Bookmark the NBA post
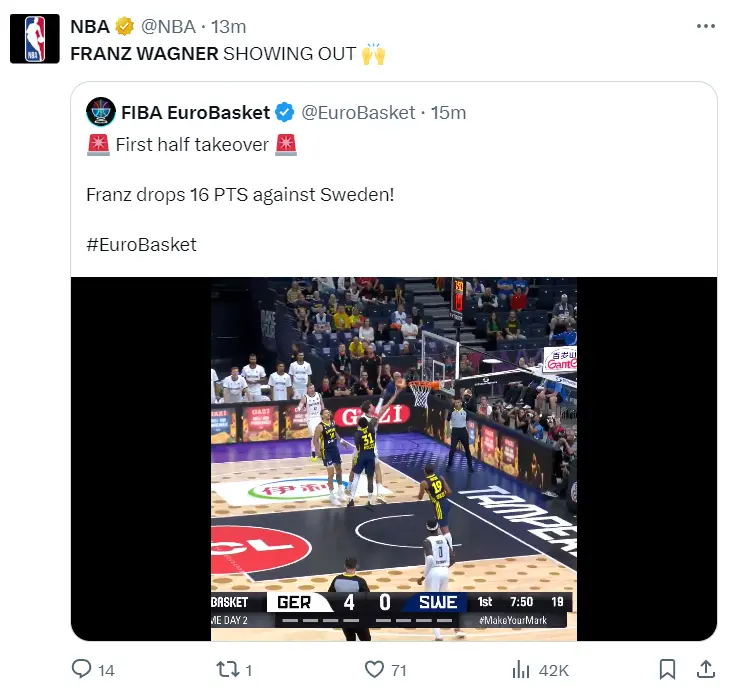Viewport: 735px width, 692px height. coord(668,669)
